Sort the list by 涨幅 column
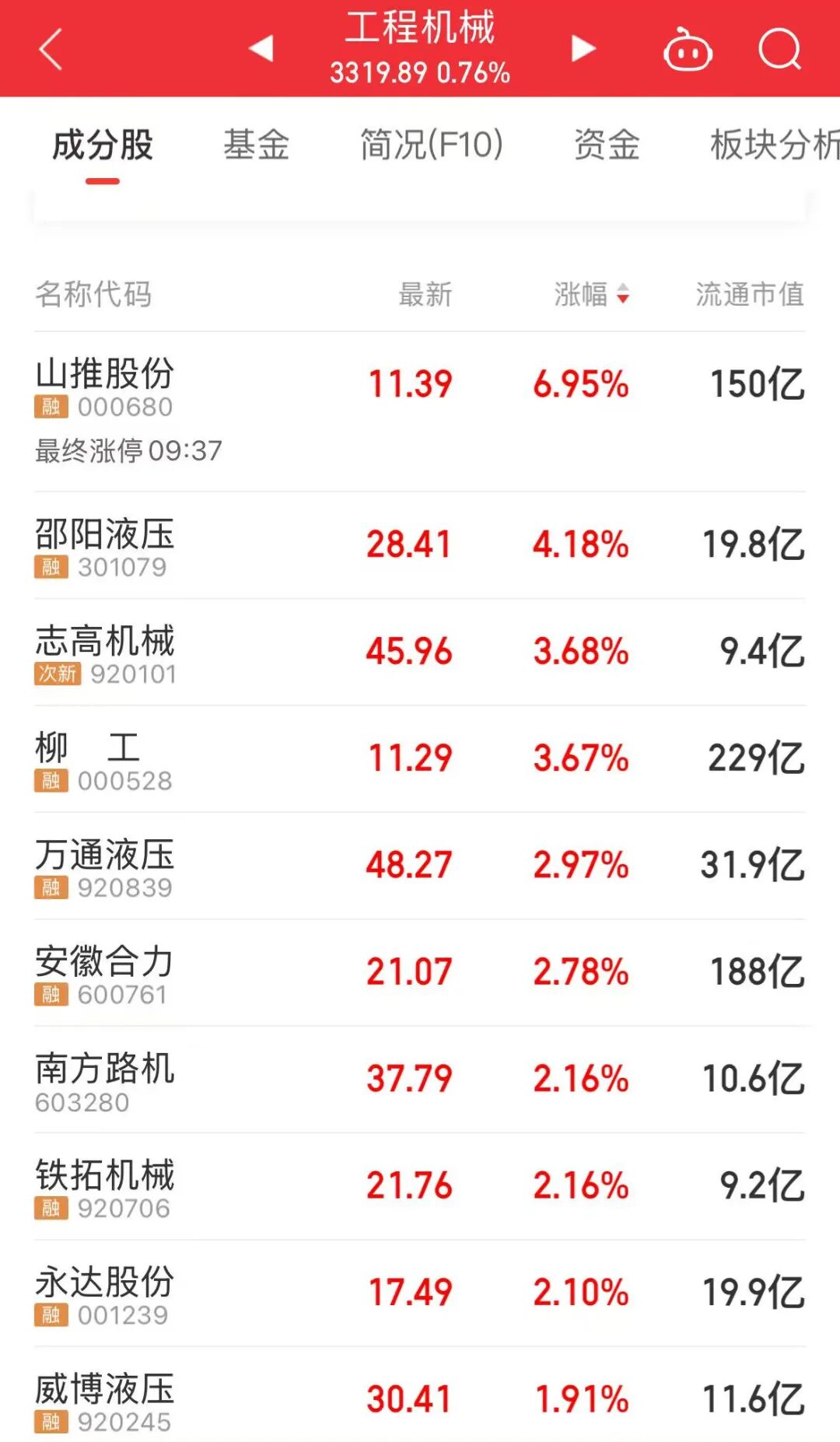This screenshot has width=840, height=1442. (592, 295)
